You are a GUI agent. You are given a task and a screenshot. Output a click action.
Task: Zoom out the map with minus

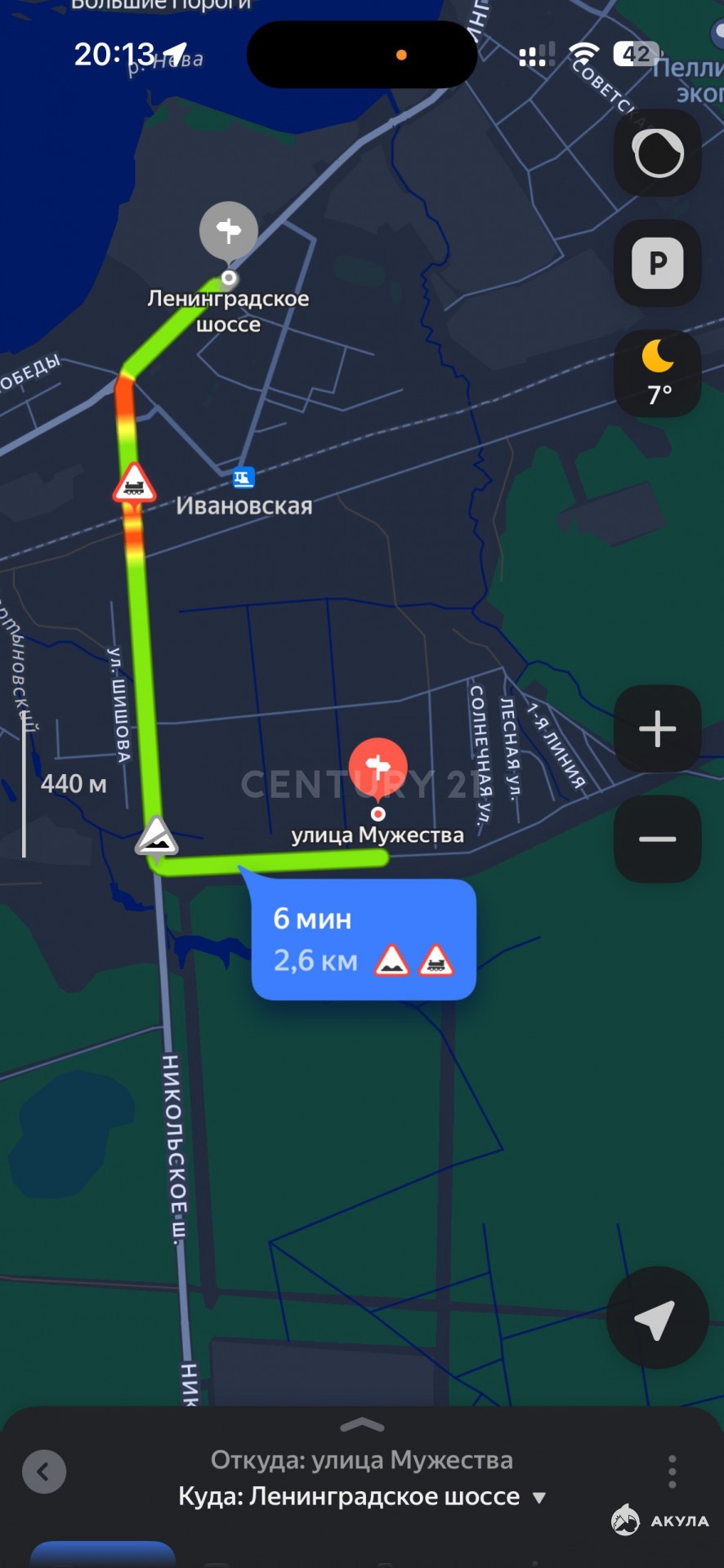658,839
